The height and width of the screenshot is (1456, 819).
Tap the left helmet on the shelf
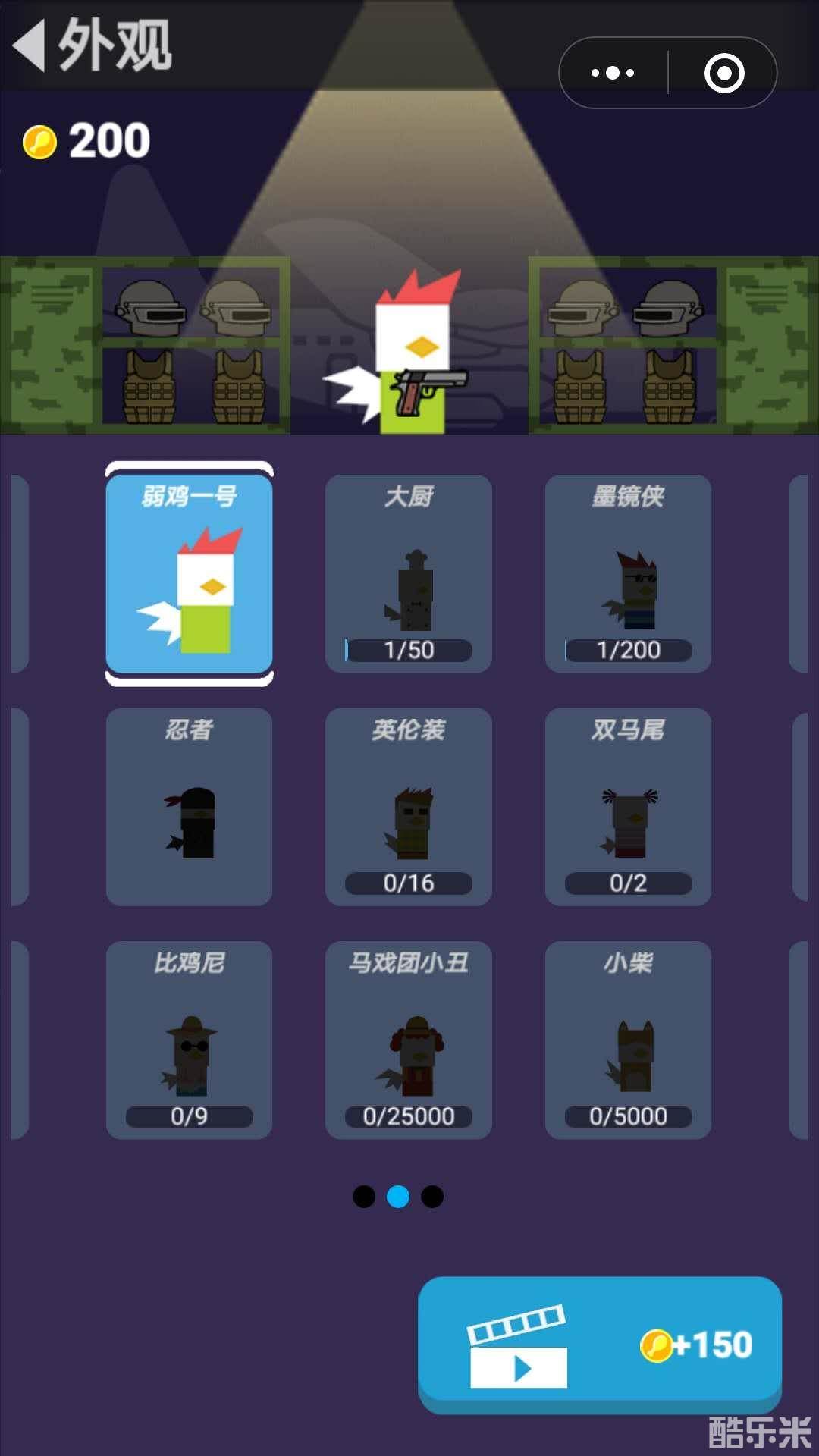[x=150, y=307]
